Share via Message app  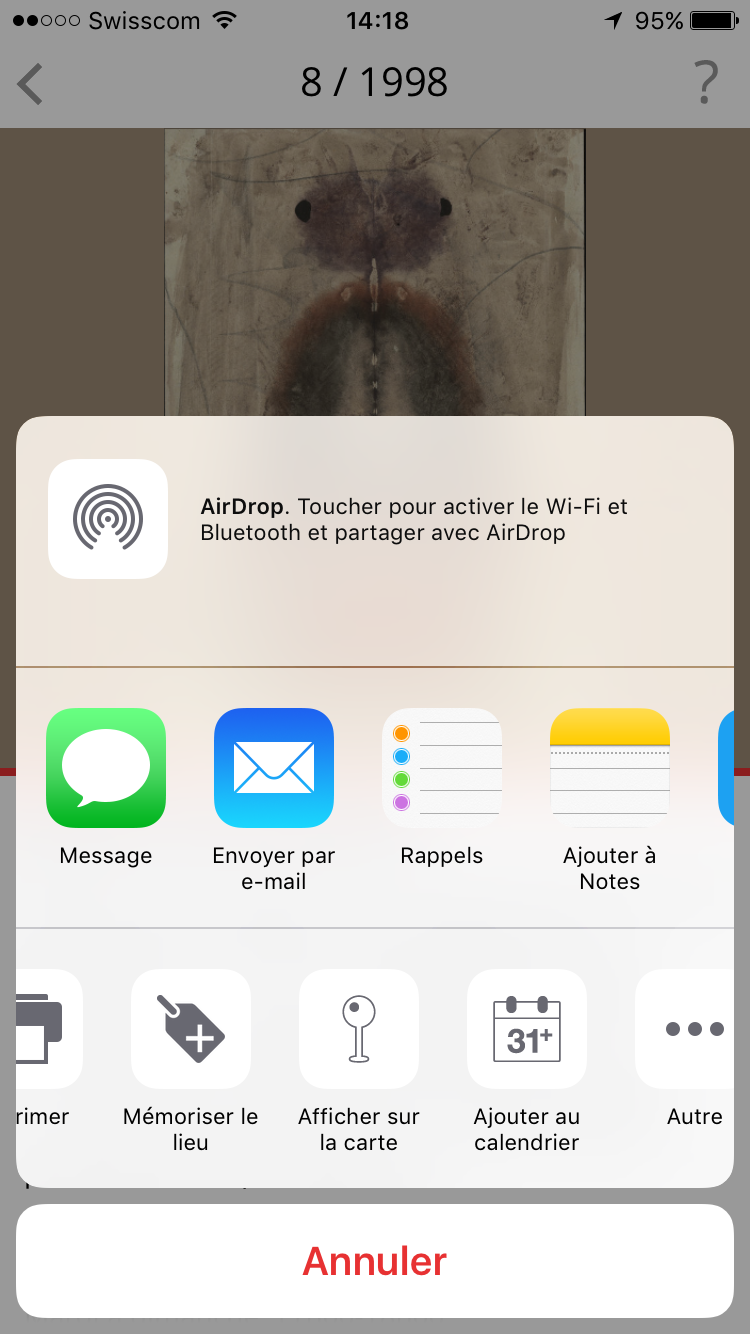coord(106,768)
